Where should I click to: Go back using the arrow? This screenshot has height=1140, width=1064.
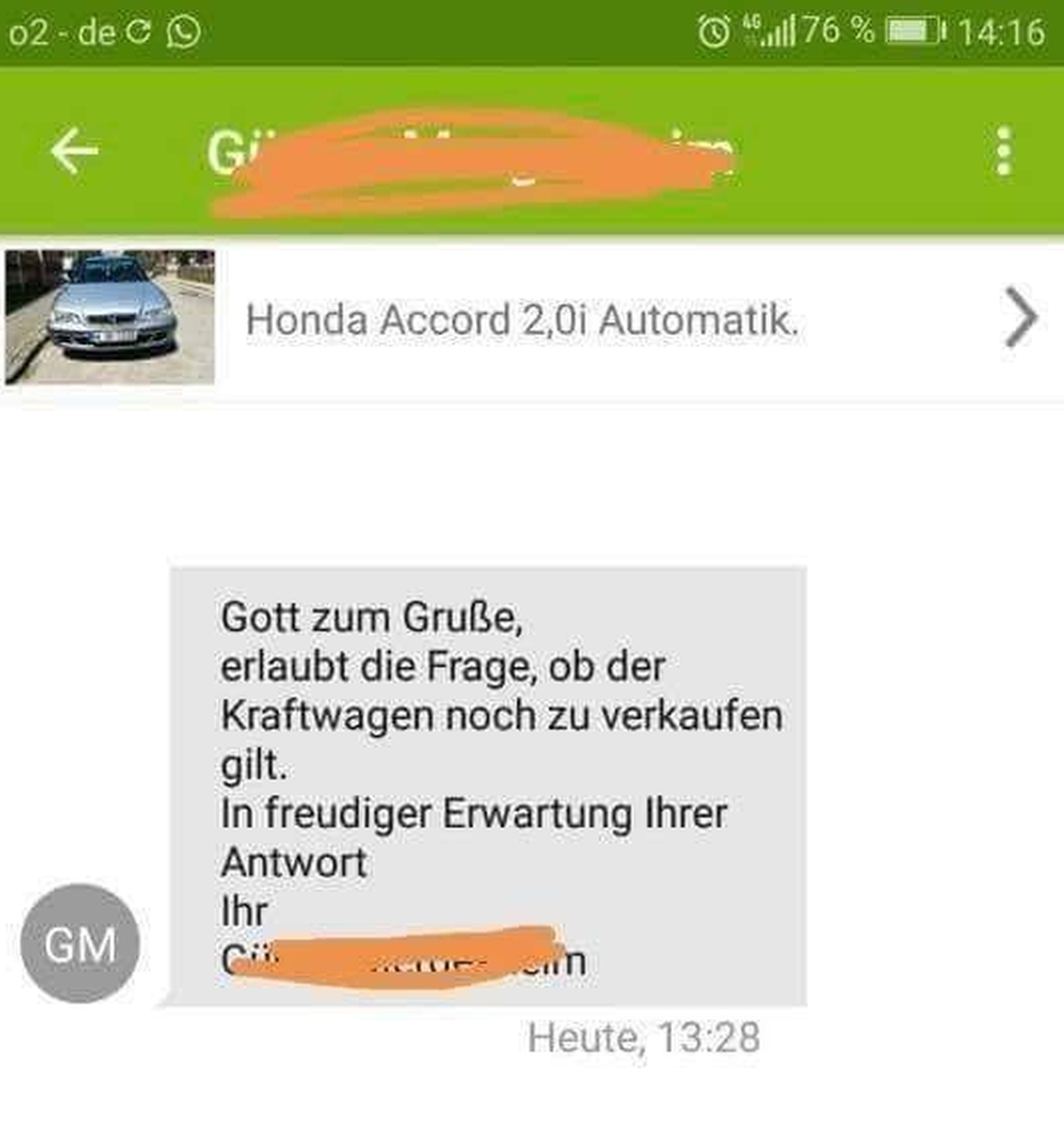pyautogui.click(x=74, y=151)
